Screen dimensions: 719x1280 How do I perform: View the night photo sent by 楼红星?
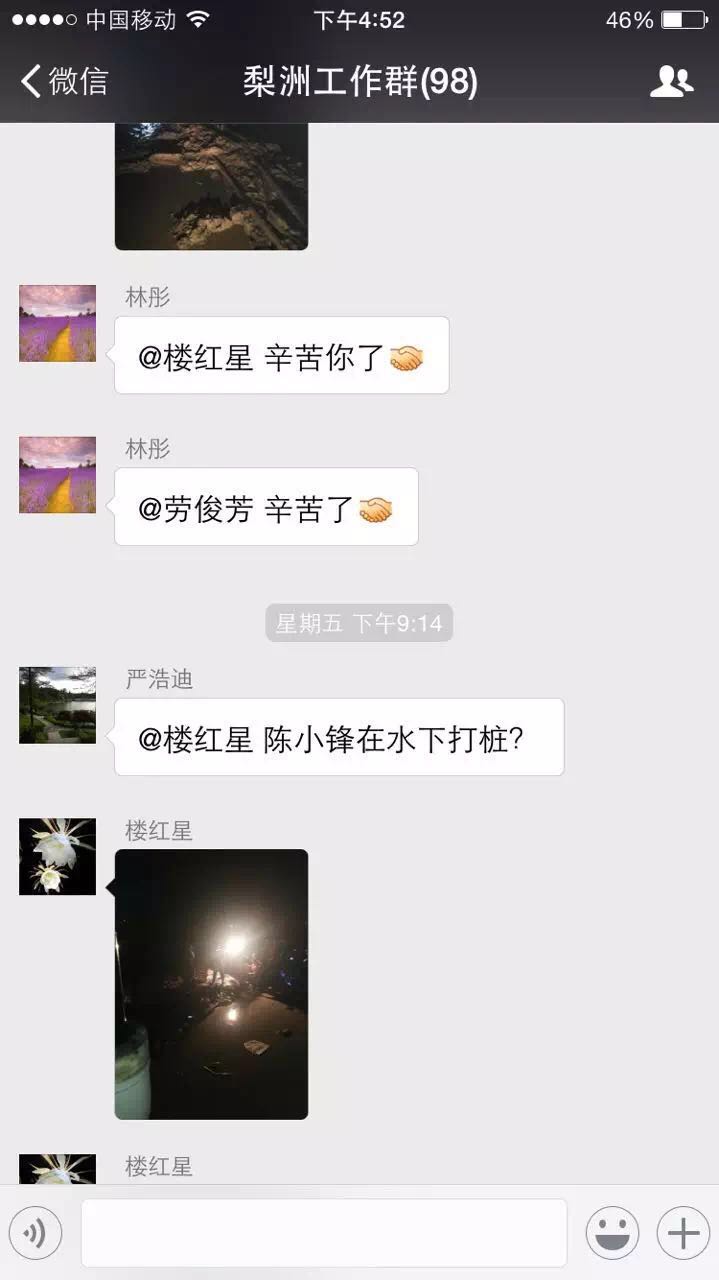point(211,984)
